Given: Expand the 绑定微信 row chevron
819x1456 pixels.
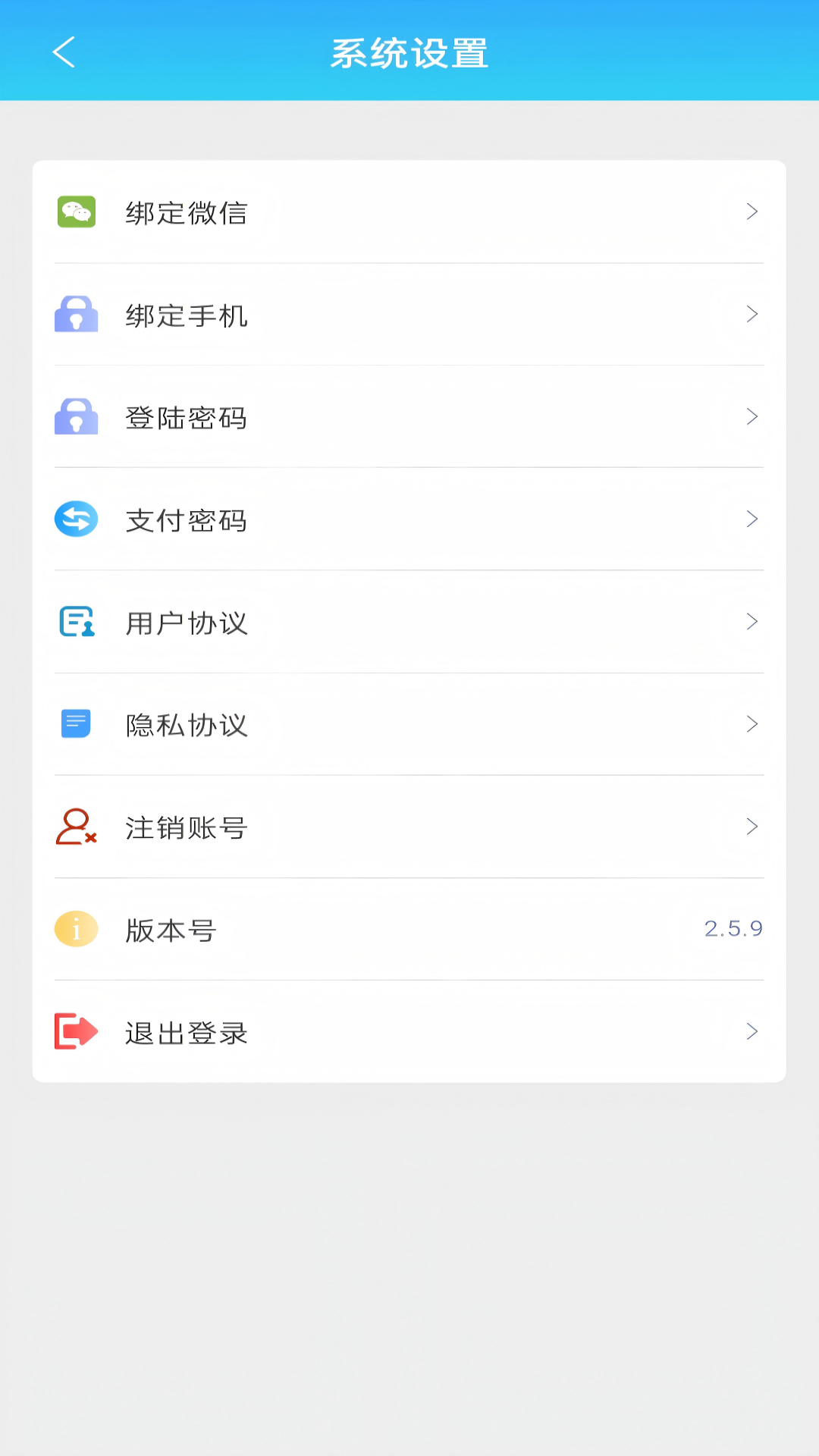Looking at the screenshot, I should (x=752, y=212).
